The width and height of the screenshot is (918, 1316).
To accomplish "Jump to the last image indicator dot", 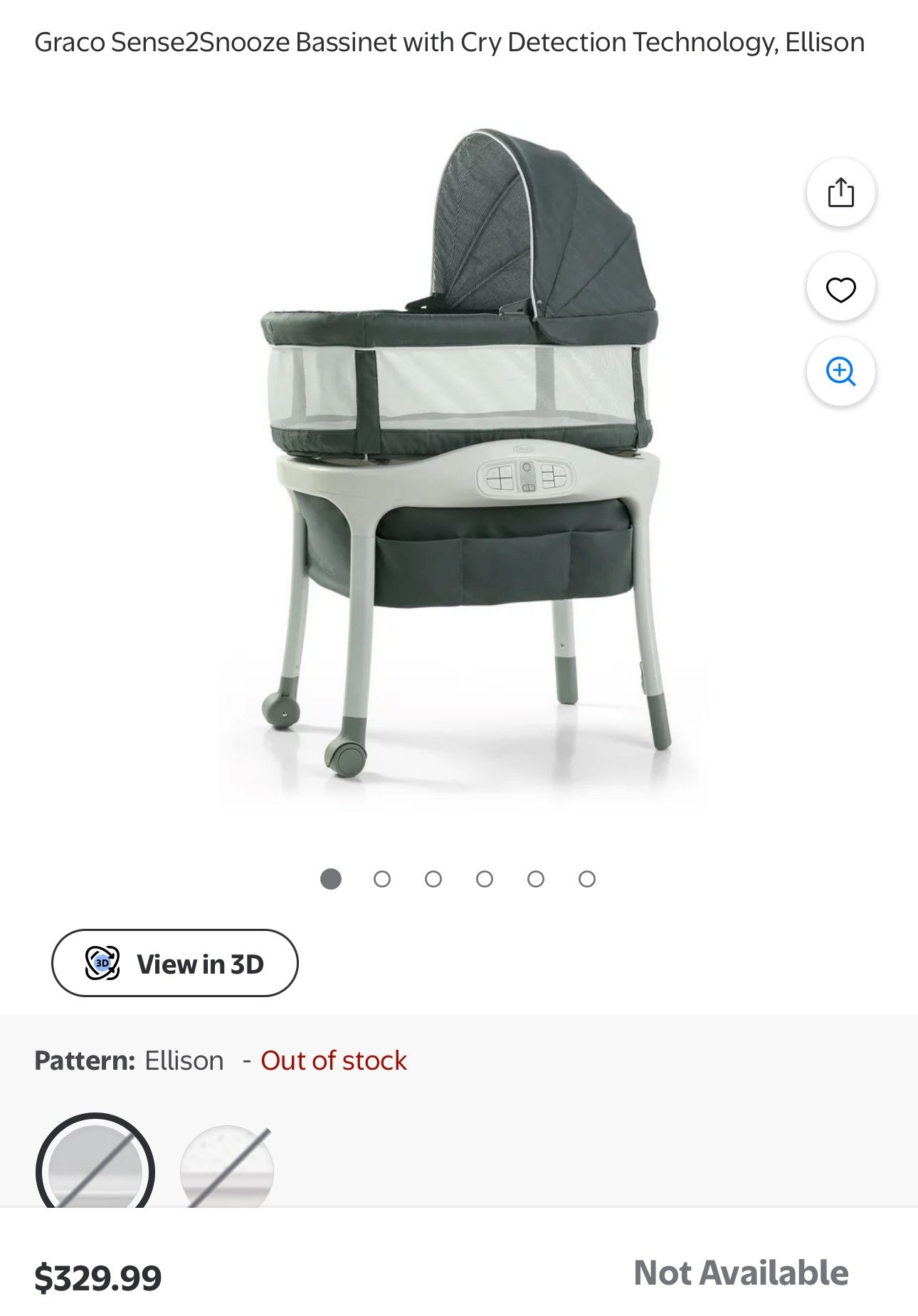I will [x=587, y=879].
